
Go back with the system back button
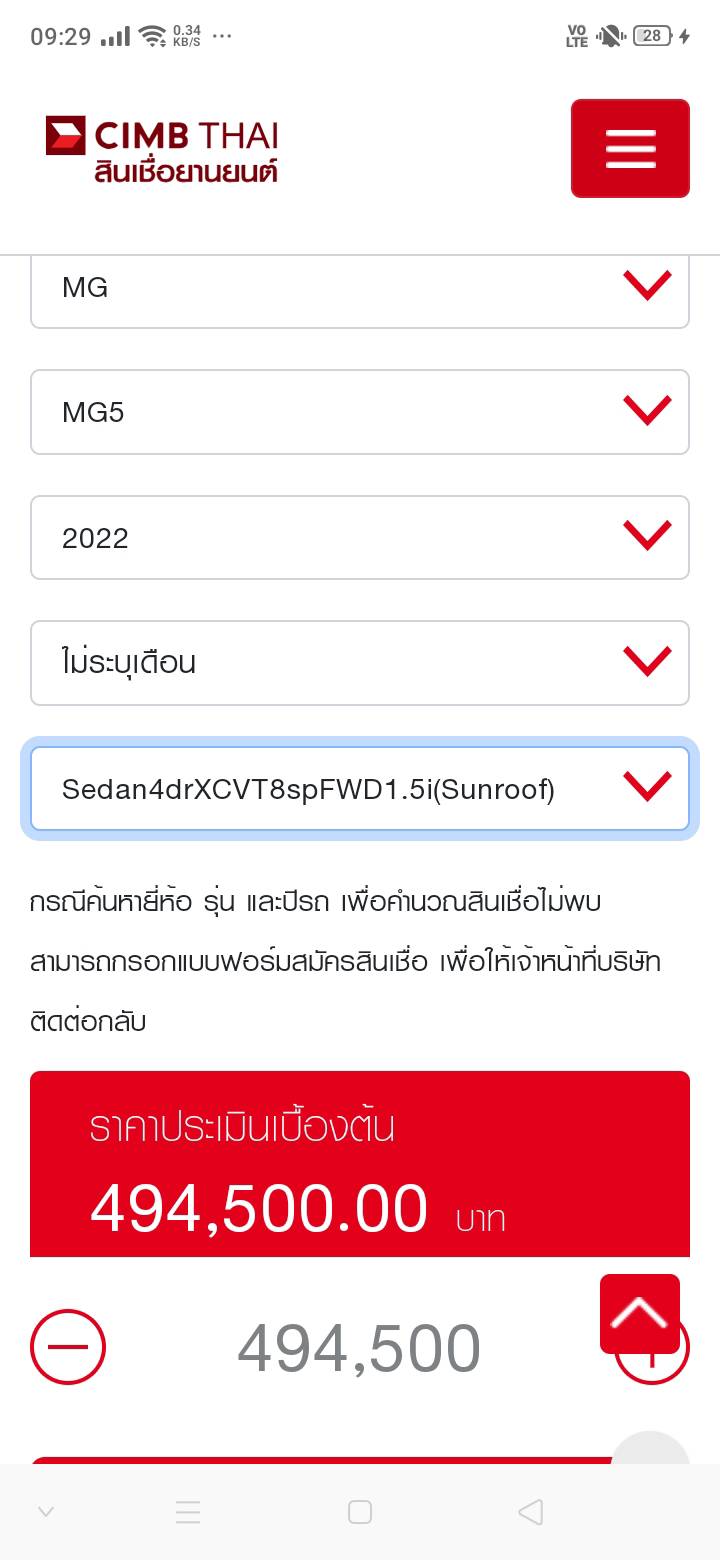[x=531, y=1512]
